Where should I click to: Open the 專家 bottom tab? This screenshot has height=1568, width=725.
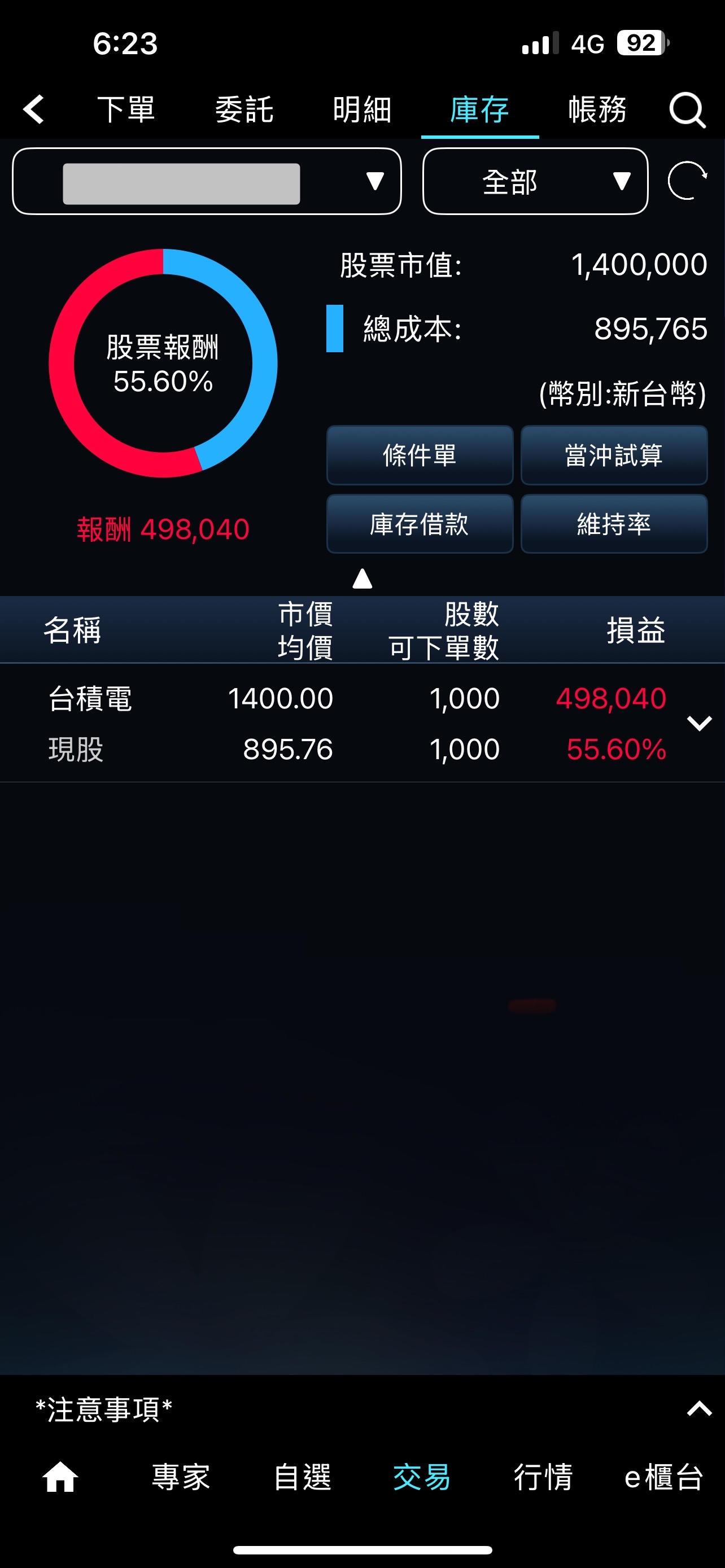pyautogui.click(x=181, y=1477)
